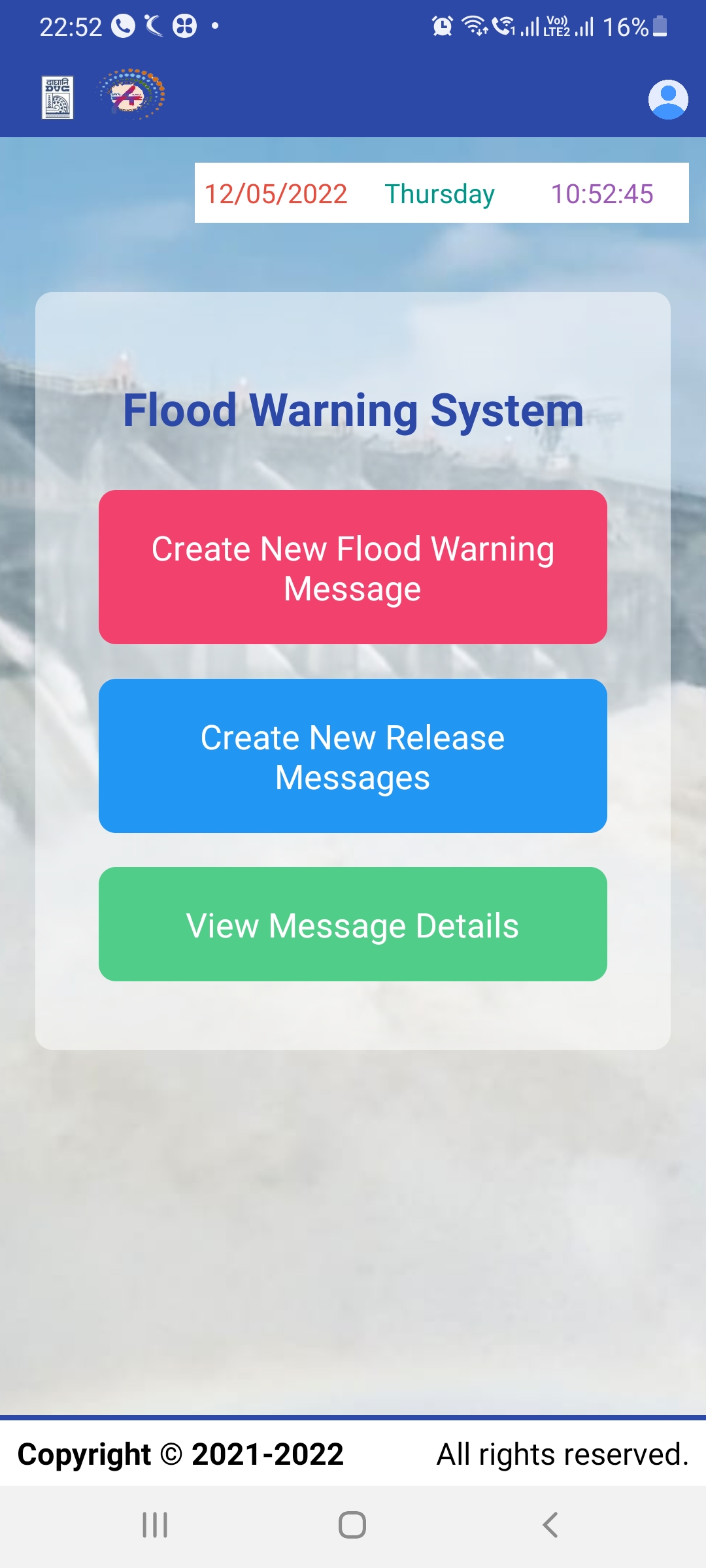706x1568 pixels.
Task: Tap Create New Flood Warning Message
Action: 353,567
